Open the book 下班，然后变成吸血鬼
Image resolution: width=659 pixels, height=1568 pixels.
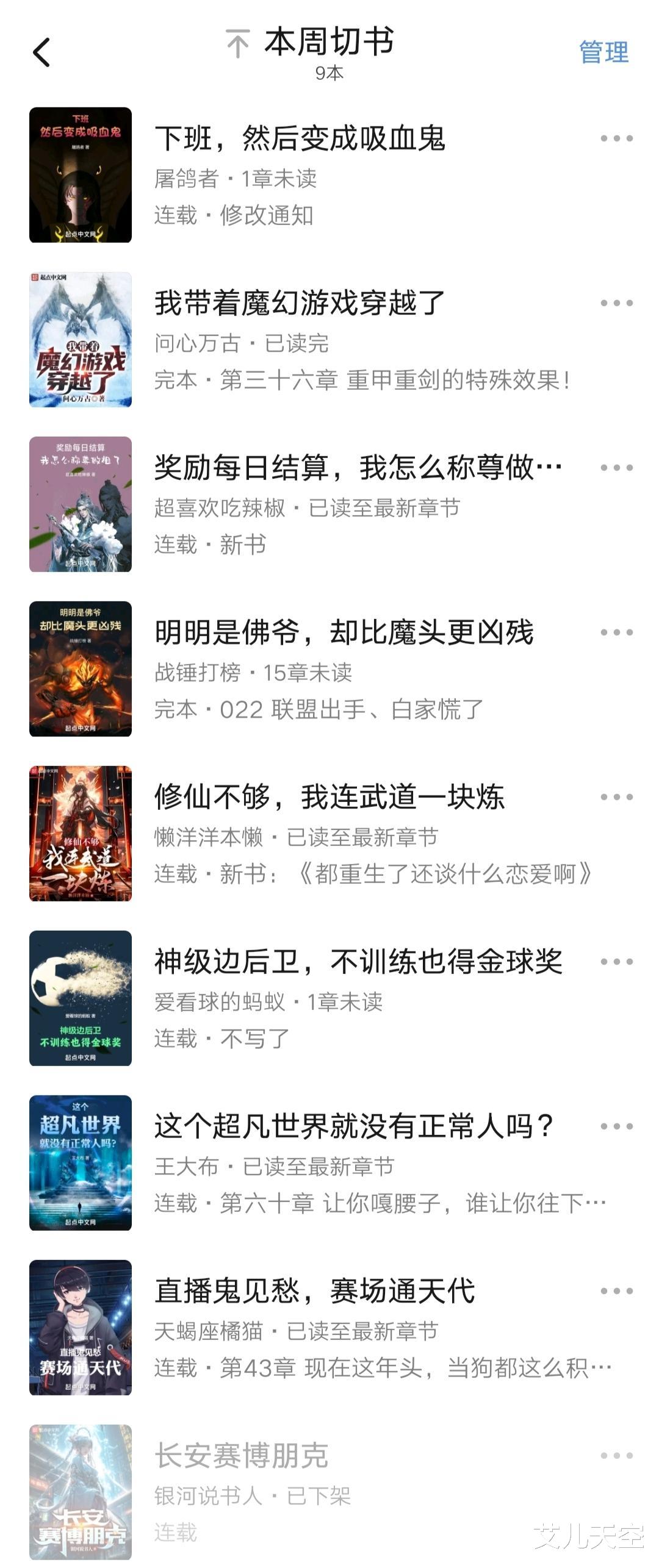[300, 138]
